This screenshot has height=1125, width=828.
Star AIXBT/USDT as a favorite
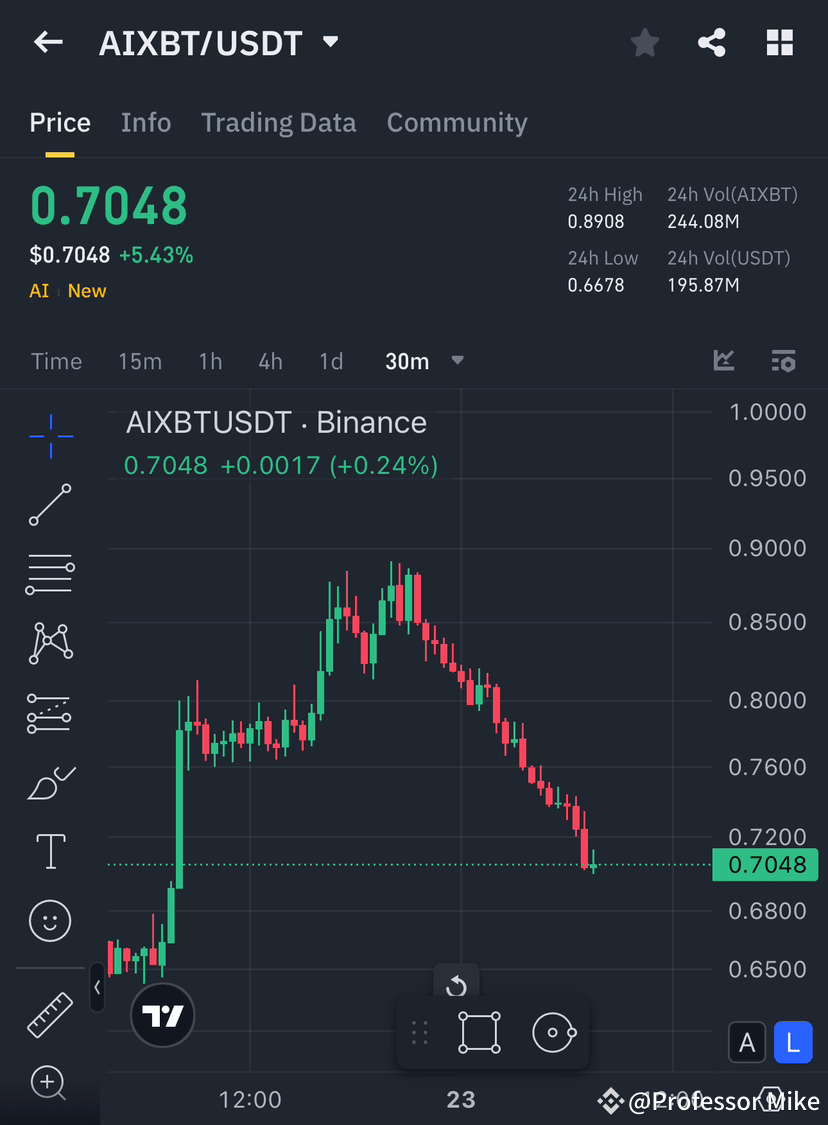(x=644, y=42)
